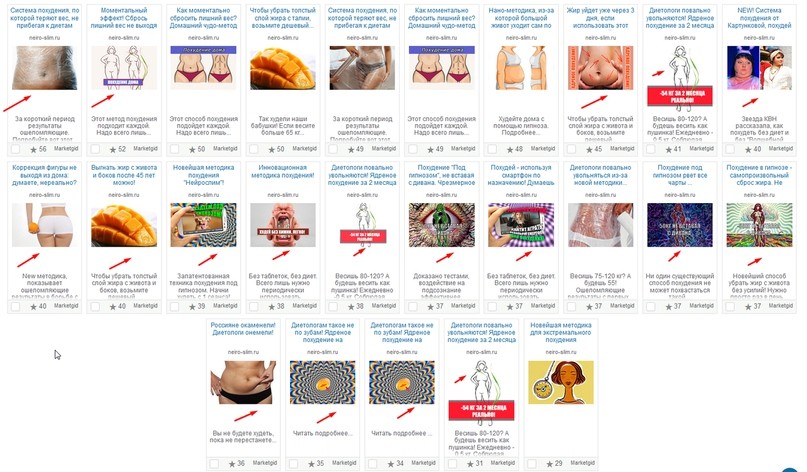Check the box on 'Моментальный эффект!' card
This screenshot has height=472, width=807.
96,148
